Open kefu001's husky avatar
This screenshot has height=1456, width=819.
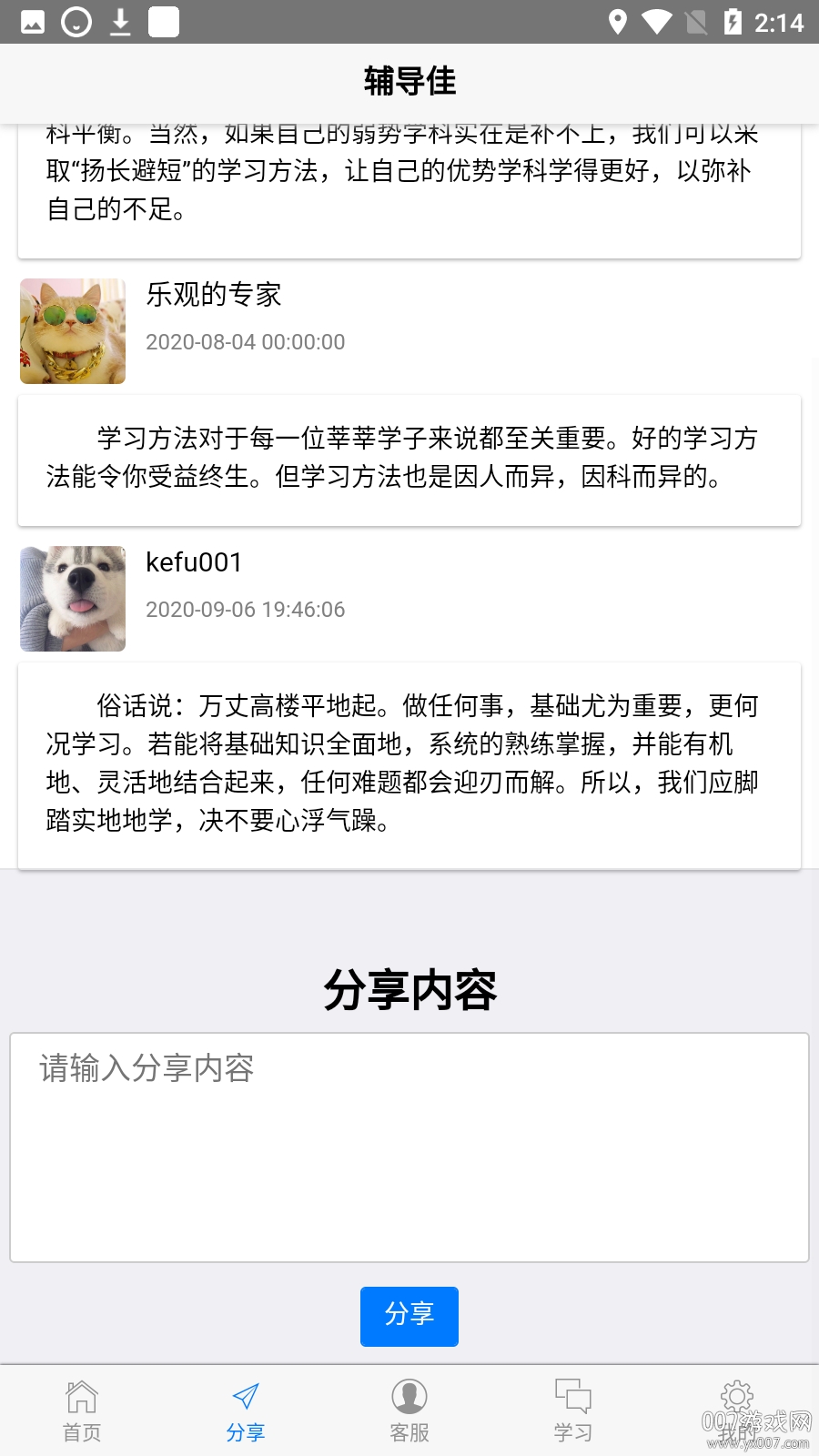[72, 599]
